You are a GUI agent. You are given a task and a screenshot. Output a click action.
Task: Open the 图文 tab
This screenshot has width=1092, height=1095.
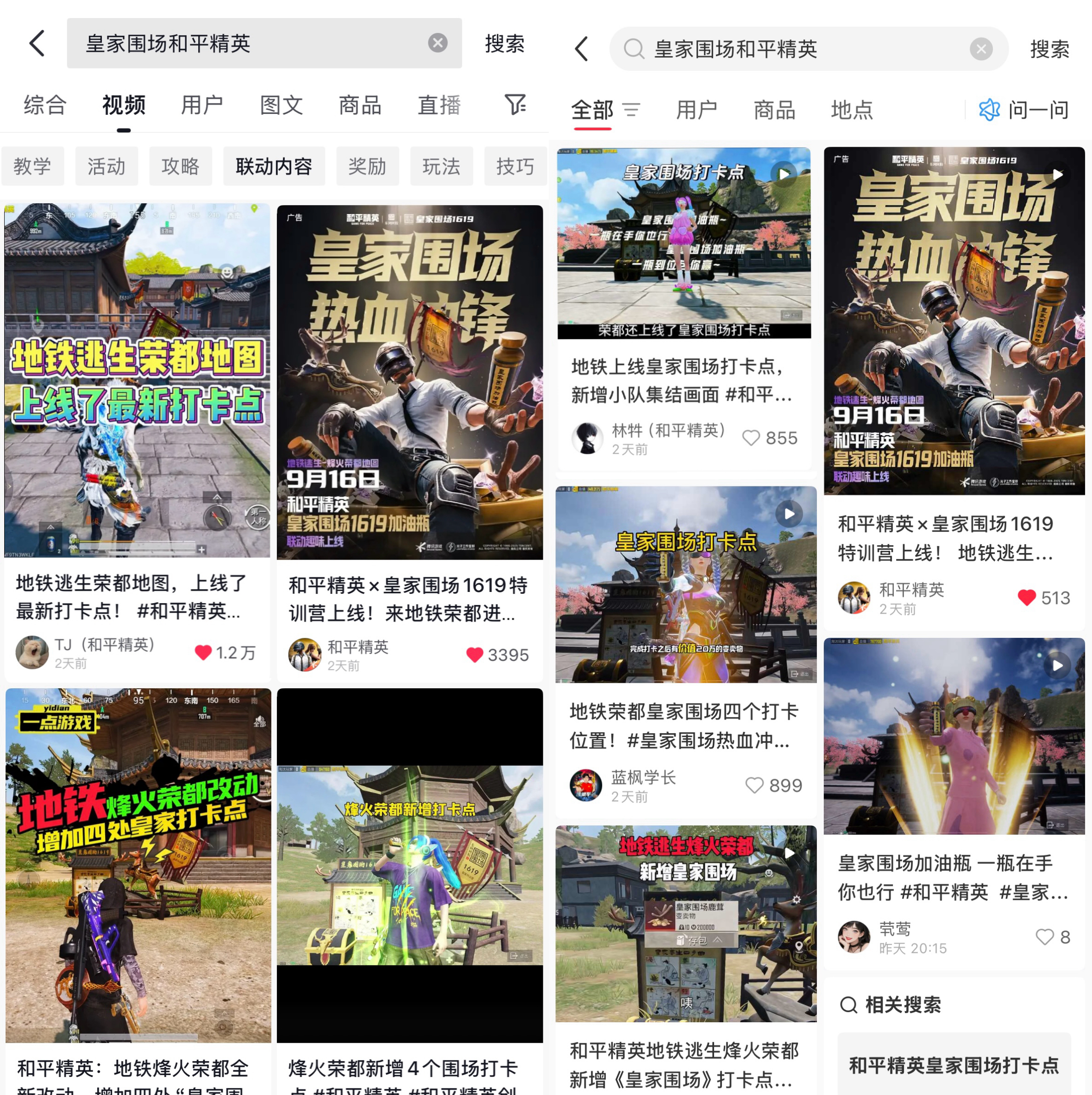[x=281, y=106]
